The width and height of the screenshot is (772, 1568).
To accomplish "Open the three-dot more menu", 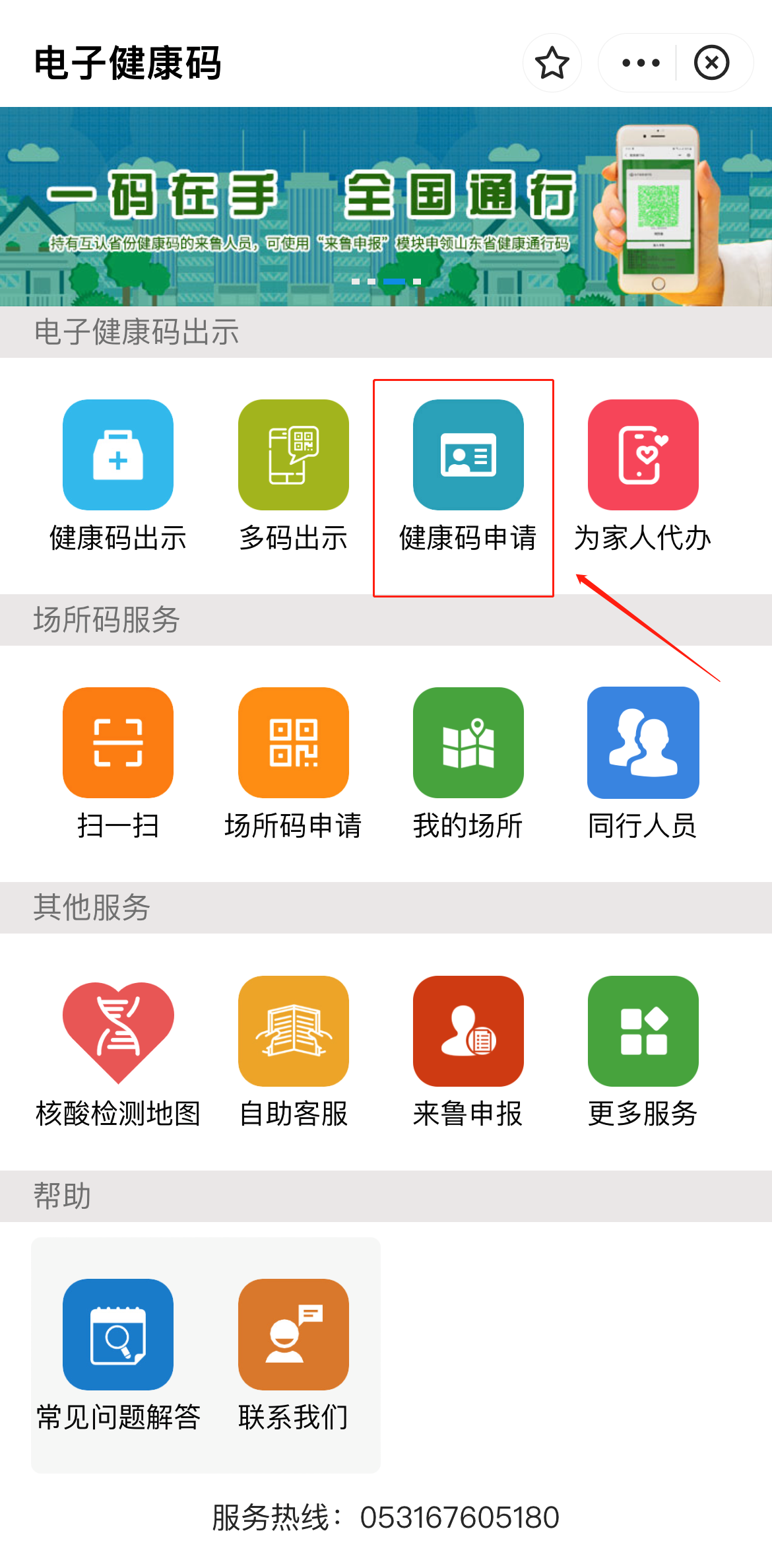I will point(640,63).
